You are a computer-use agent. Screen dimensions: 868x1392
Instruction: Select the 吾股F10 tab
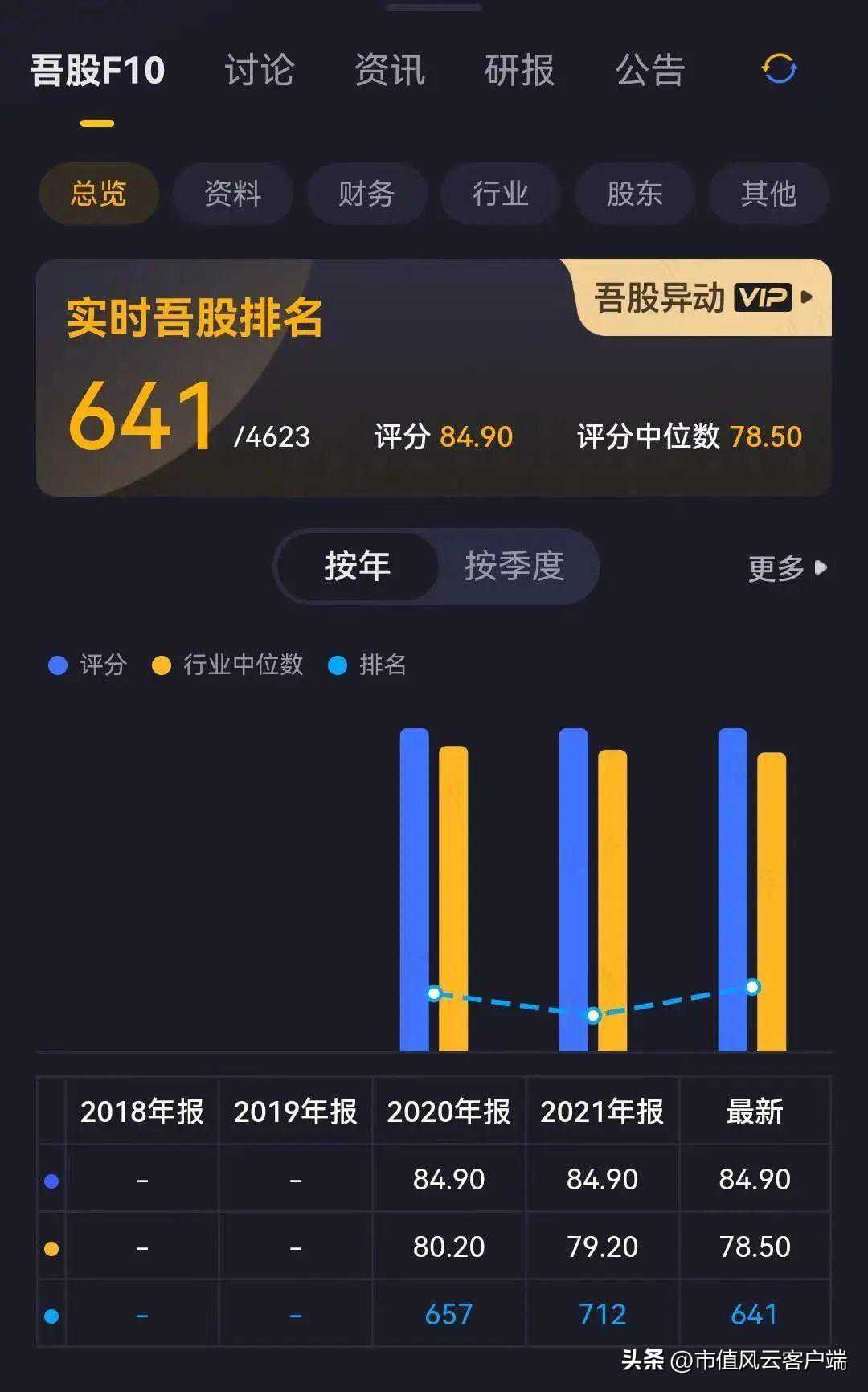point(97,71)
